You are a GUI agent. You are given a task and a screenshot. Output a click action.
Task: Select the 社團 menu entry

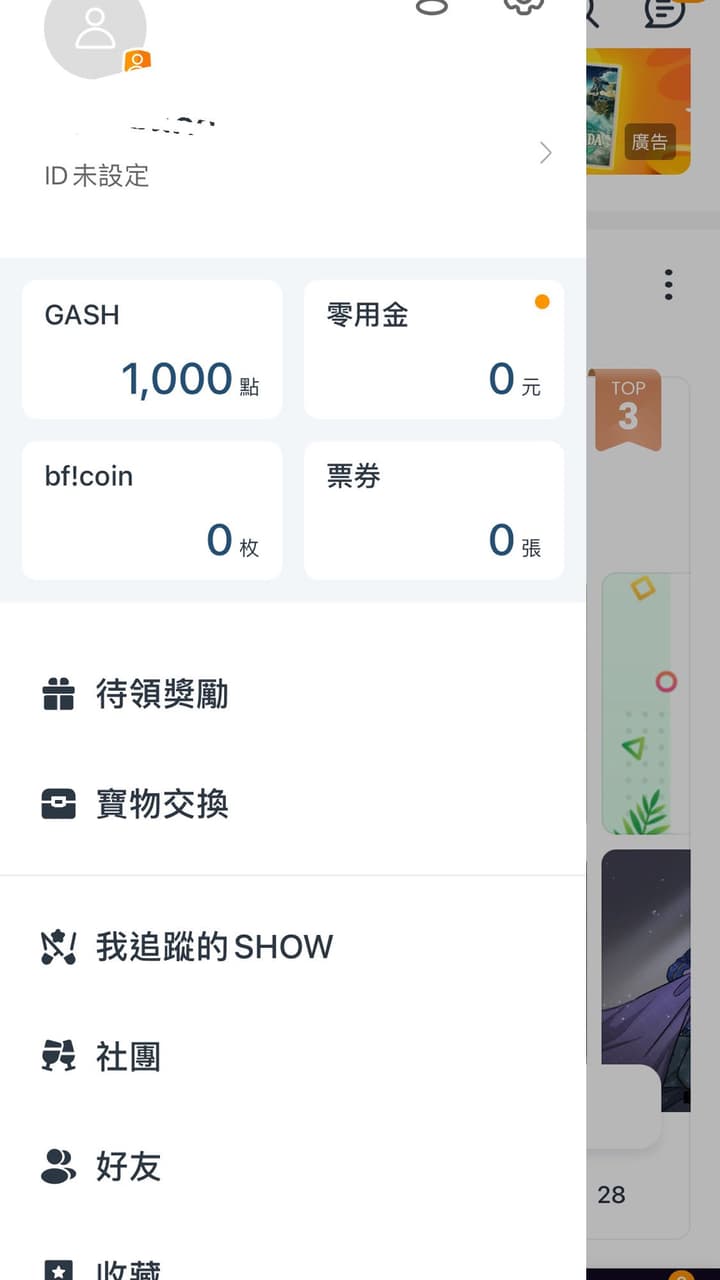[x=130, y=1056]
